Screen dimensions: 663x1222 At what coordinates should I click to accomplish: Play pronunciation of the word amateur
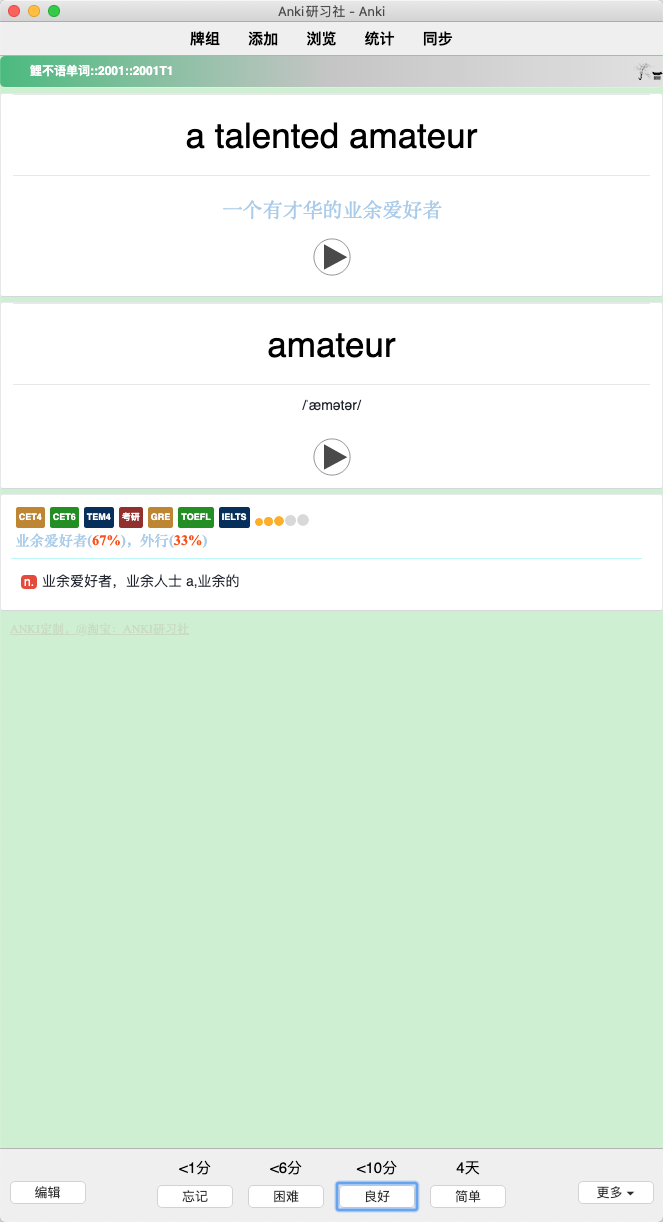point(332,457)
